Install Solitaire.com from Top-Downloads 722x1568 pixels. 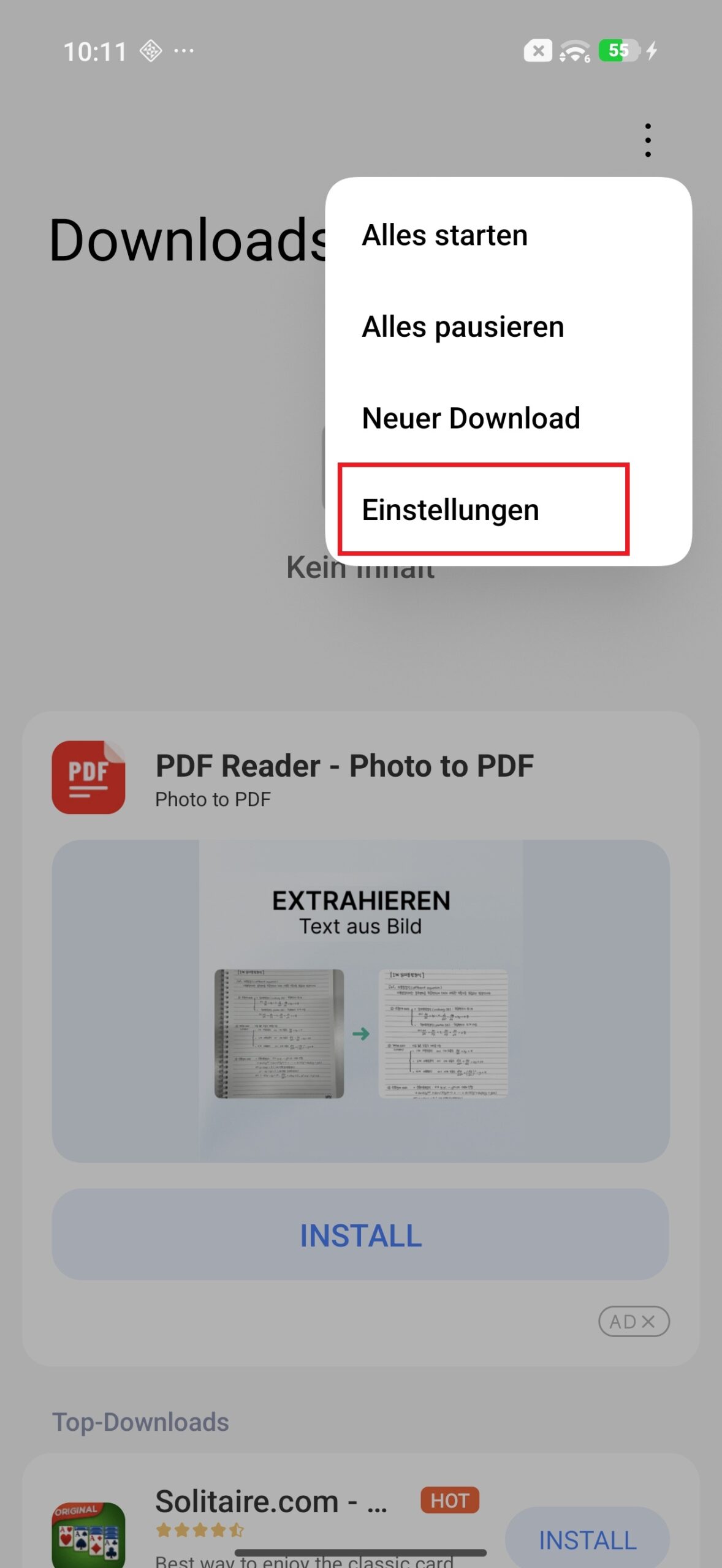click(x=587, y=1539)
